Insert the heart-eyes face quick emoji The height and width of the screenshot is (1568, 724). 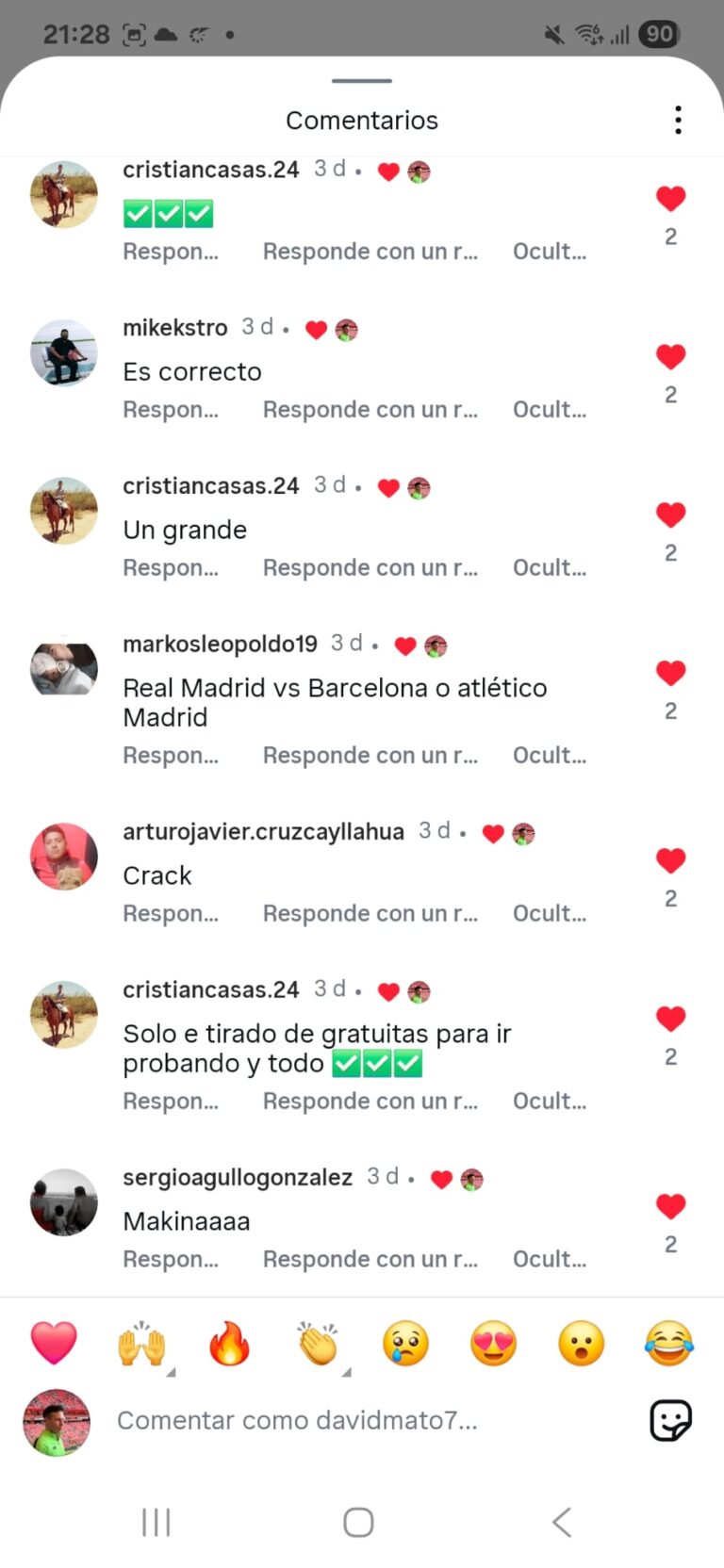[x=493, y=1344]
